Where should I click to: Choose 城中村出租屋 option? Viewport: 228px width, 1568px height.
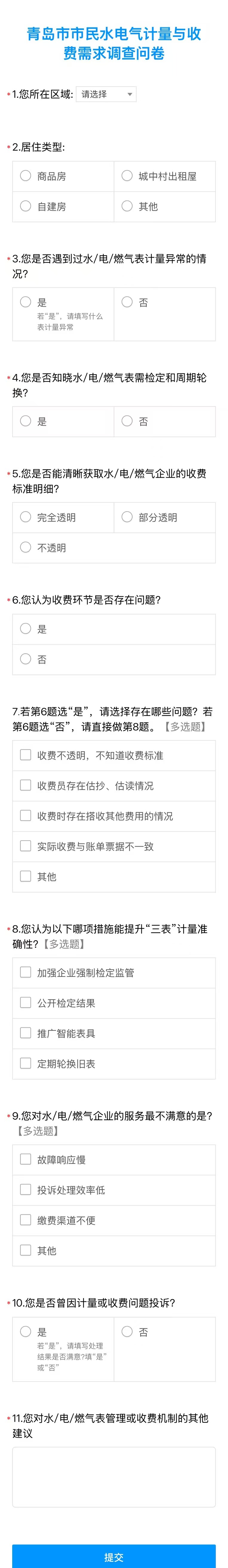[127, 176]
